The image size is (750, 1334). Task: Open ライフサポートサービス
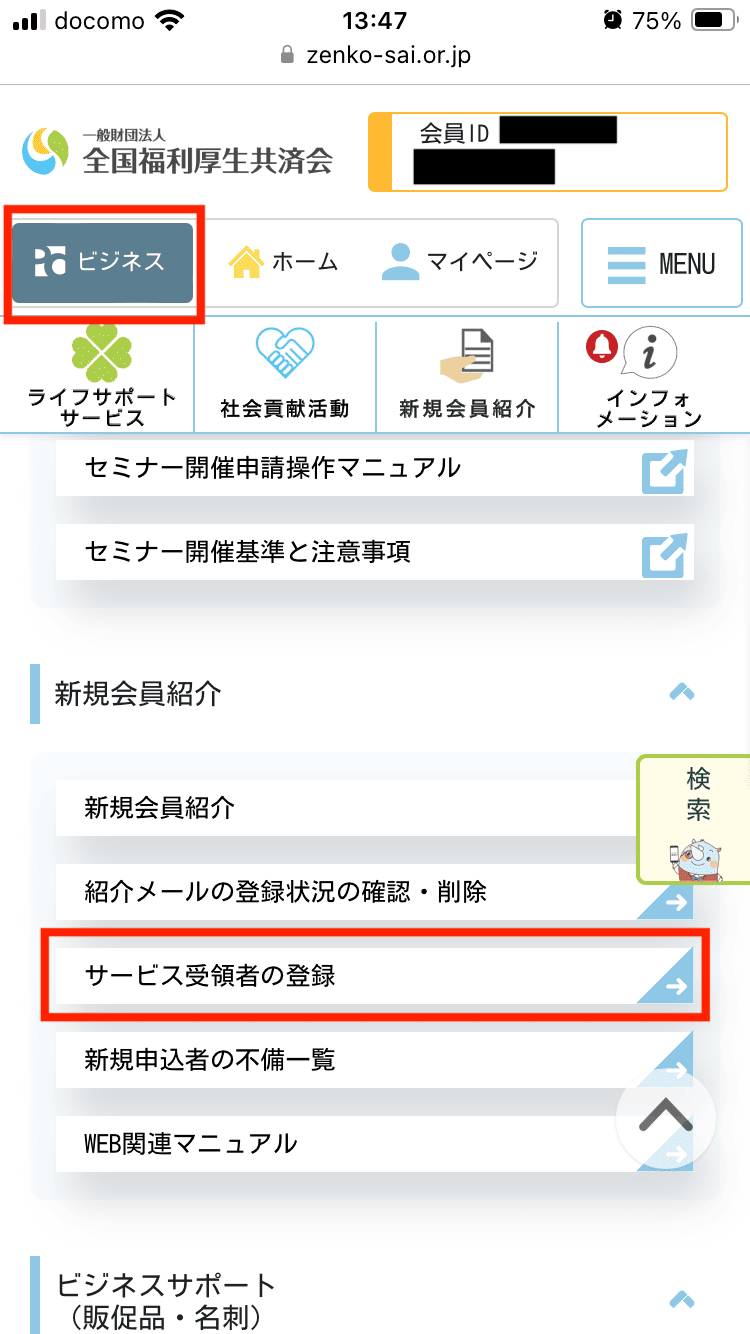[x=101, y=378]
